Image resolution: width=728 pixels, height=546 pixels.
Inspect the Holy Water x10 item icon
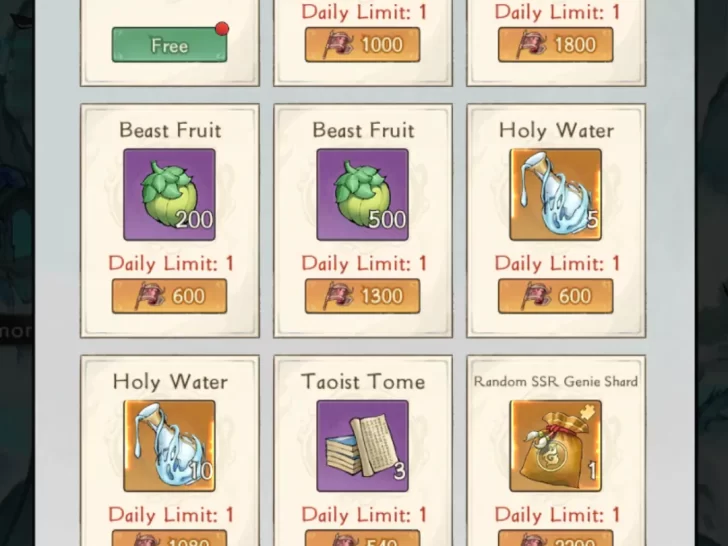click(x=169, y=446)
